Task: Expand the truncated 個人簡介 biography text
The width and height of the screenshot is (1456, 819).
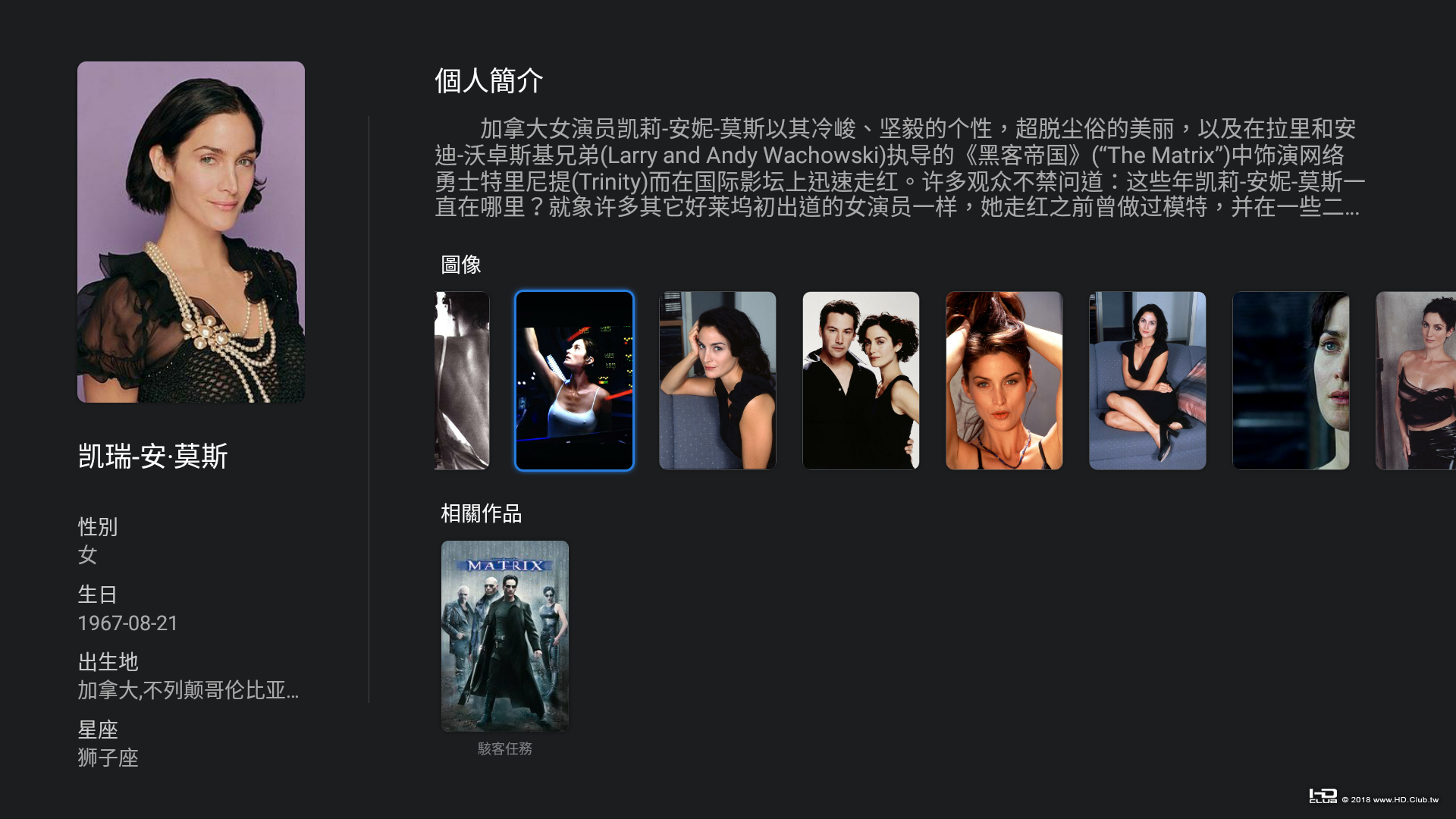Action: 900,168
